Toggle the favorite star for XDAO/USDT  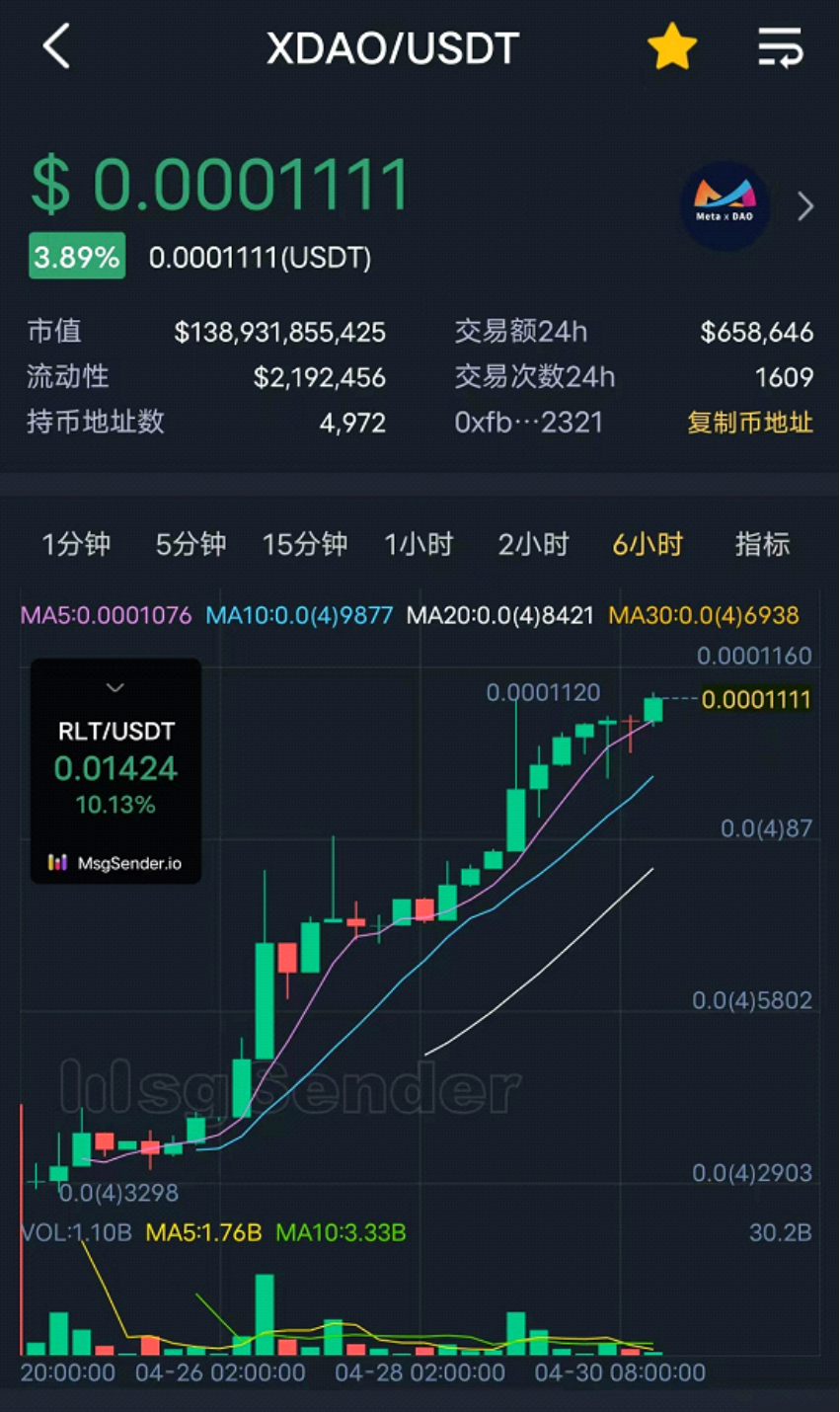(x=672, y=47)
